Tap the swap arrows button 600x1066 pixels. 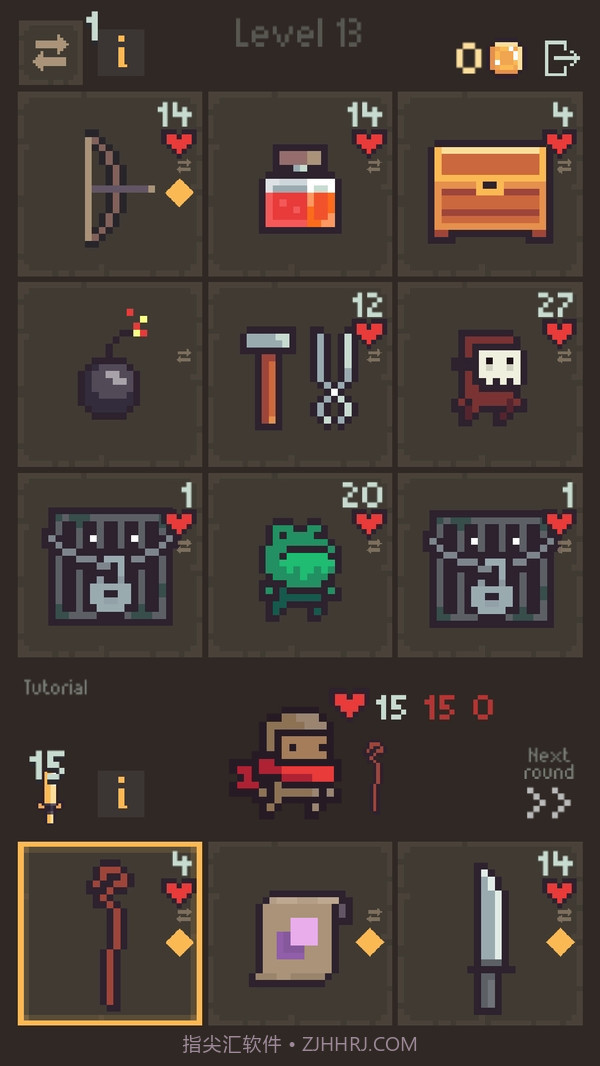[x=50, y=54]
